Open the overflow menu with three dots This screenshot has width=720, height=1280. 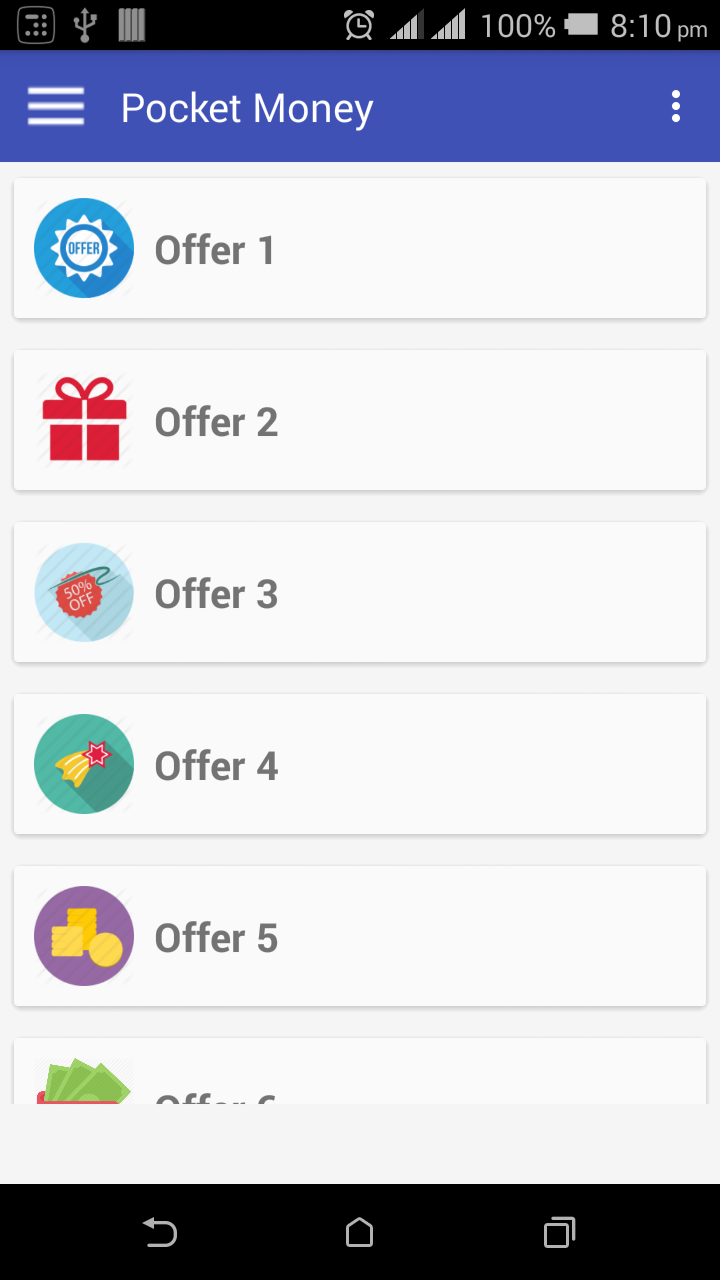coord(675,106)
